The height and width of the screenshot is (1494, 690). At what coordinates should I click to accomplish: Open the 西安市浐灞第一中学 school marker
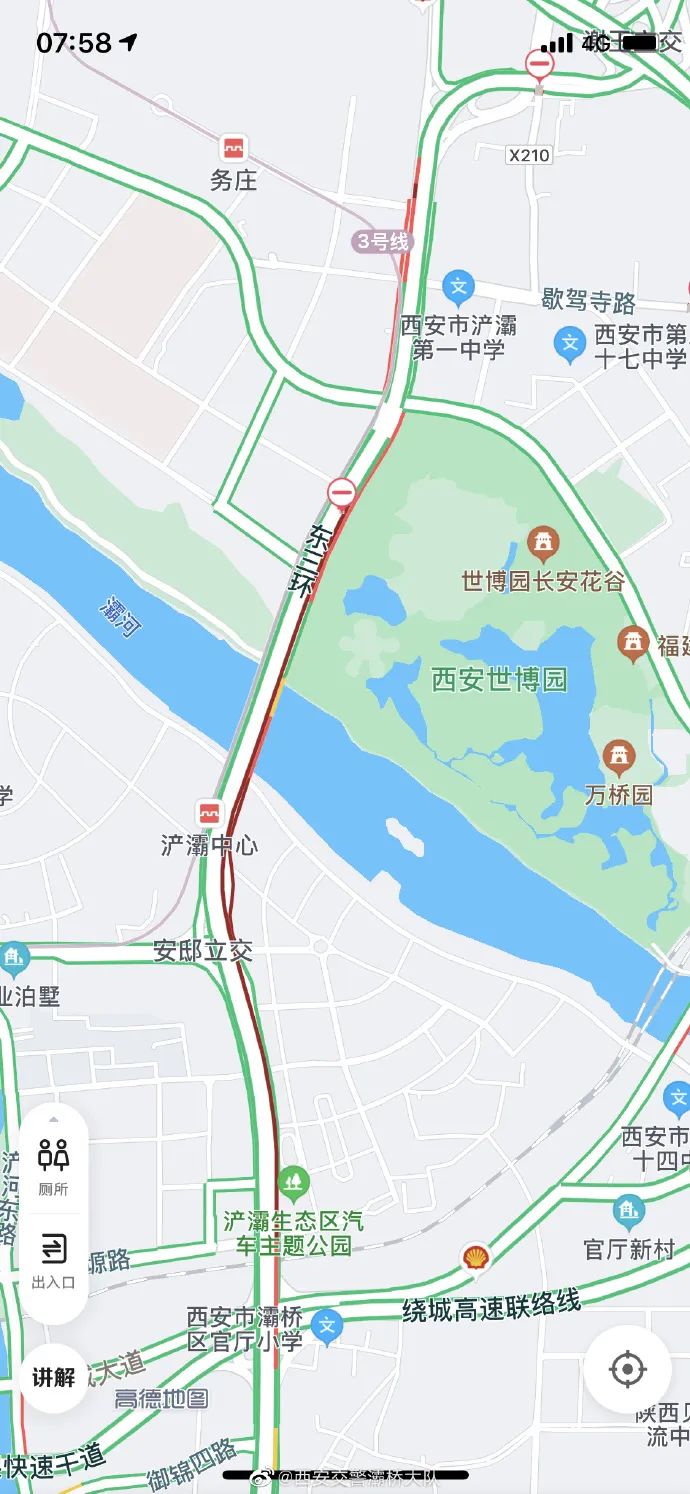point(458,288)
